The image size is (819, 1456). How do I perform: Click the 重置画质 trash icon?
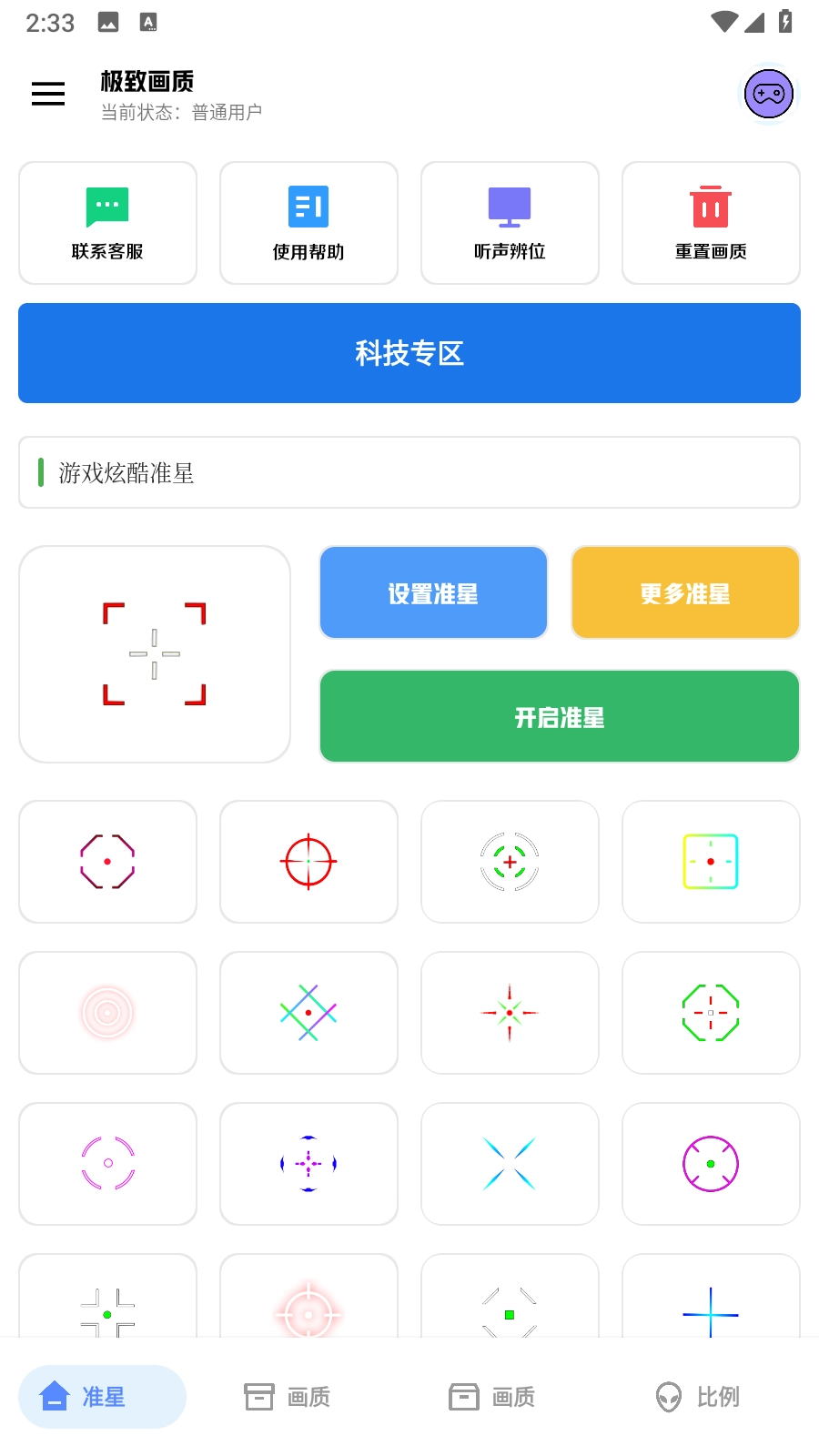point(711,207)
